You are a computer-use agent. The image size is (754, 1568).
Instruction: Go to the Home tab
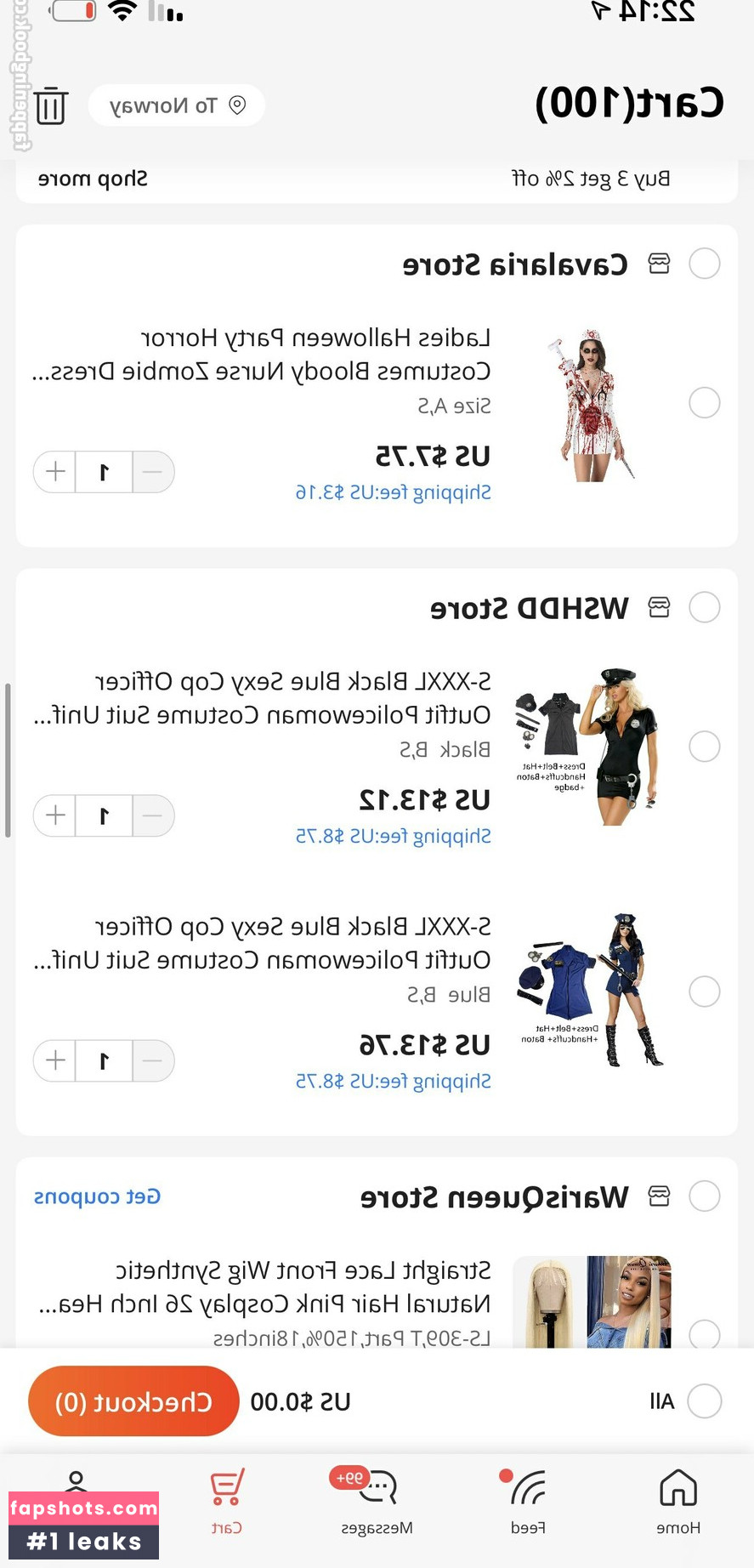[x=678, y=1501]
